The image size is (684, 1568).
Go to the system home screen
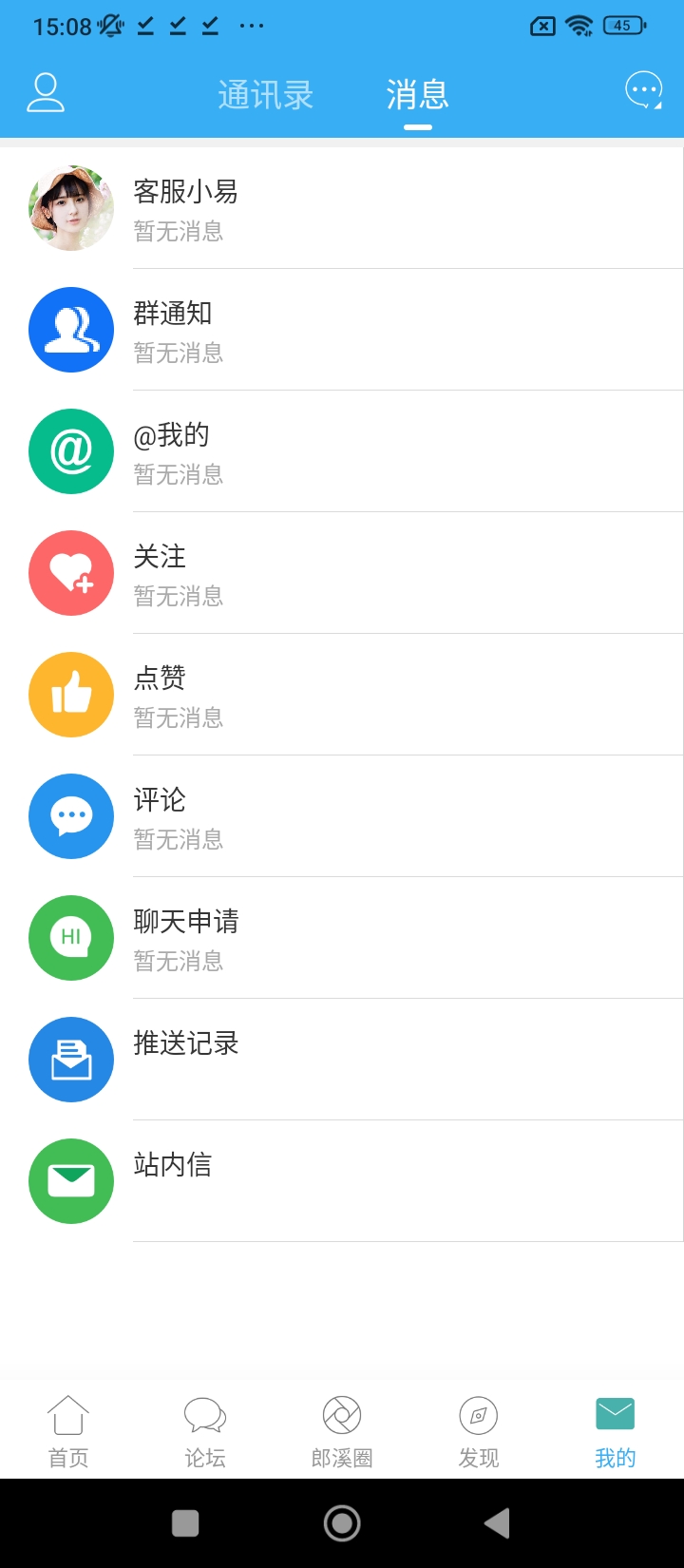click(x=342, y=1523)
